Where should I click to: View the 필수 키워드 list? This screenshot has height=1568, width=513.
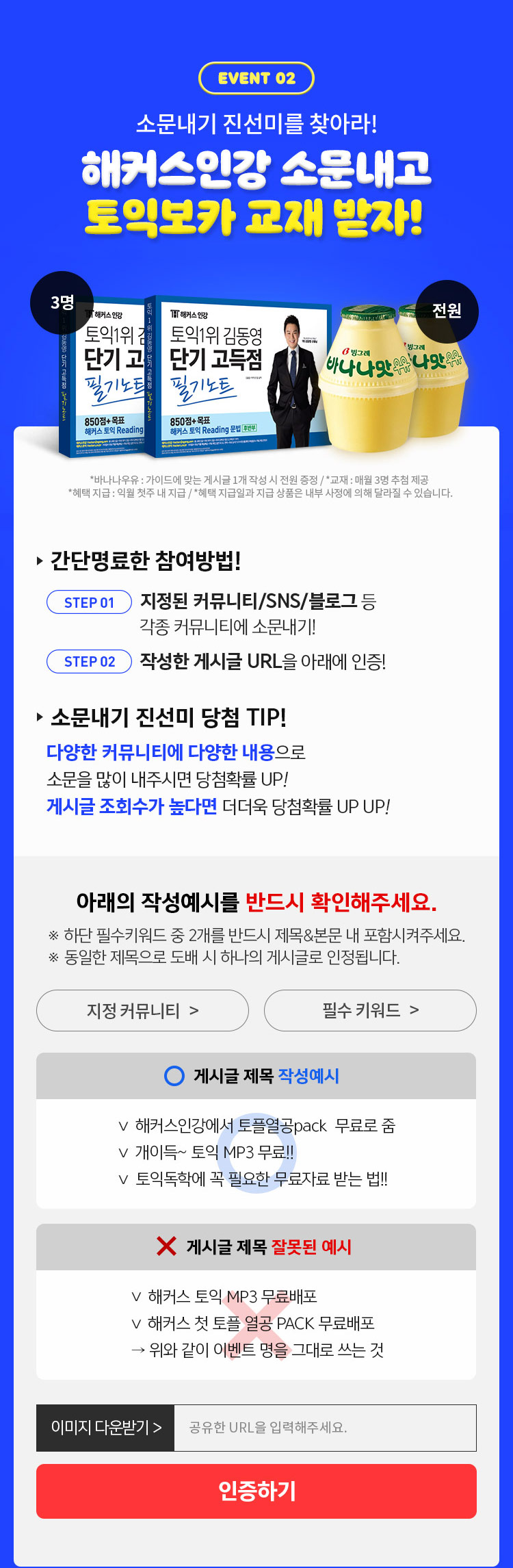pyautogui.click(x=370, y=1010)
